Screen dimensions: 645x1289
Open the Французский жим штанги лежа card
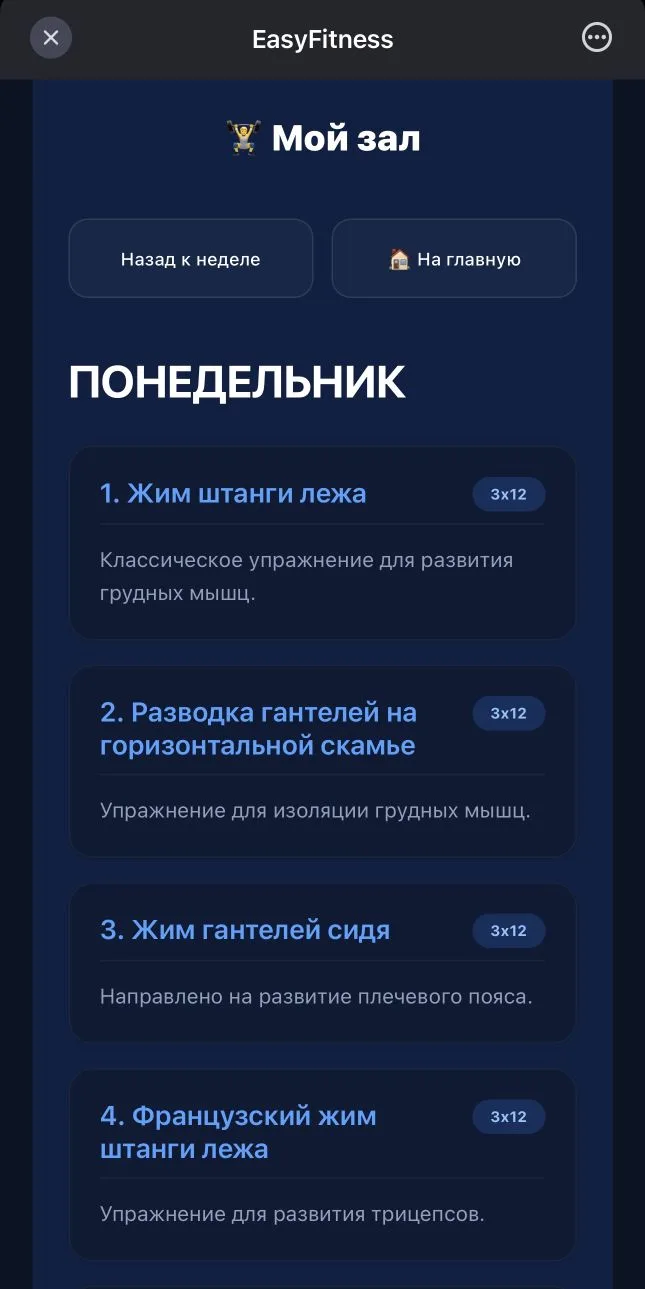322,1165
